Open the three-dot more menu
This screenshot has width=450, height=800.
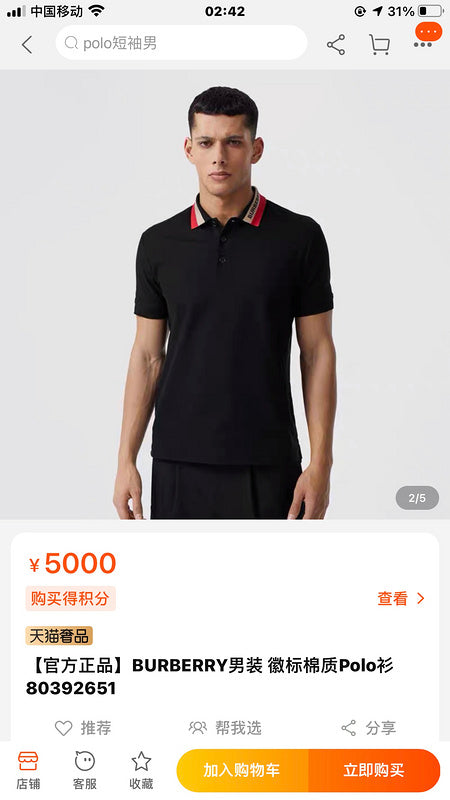click(x=427, y=37)
